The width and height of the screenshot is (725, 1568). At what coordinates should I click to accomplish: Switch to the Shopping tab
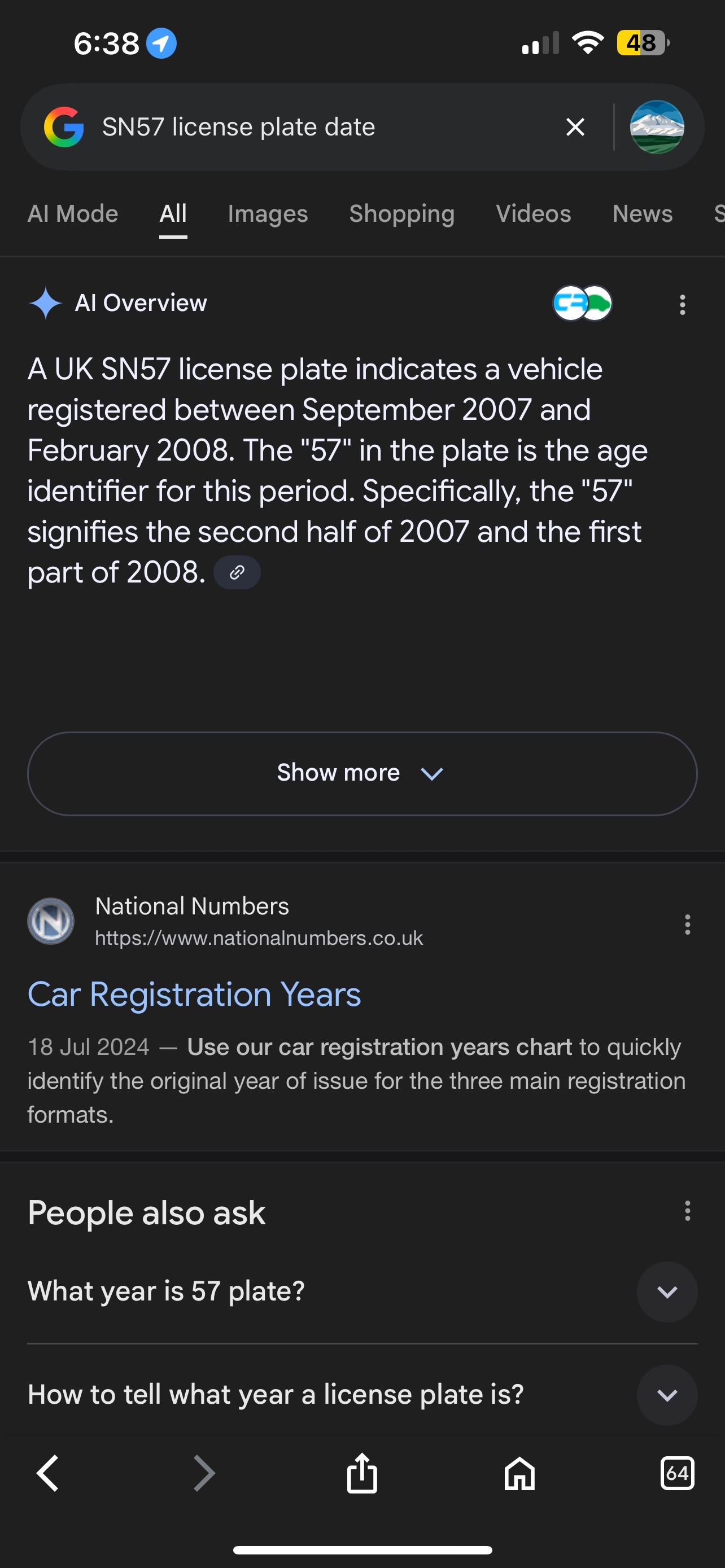click(x=402, y=214)
